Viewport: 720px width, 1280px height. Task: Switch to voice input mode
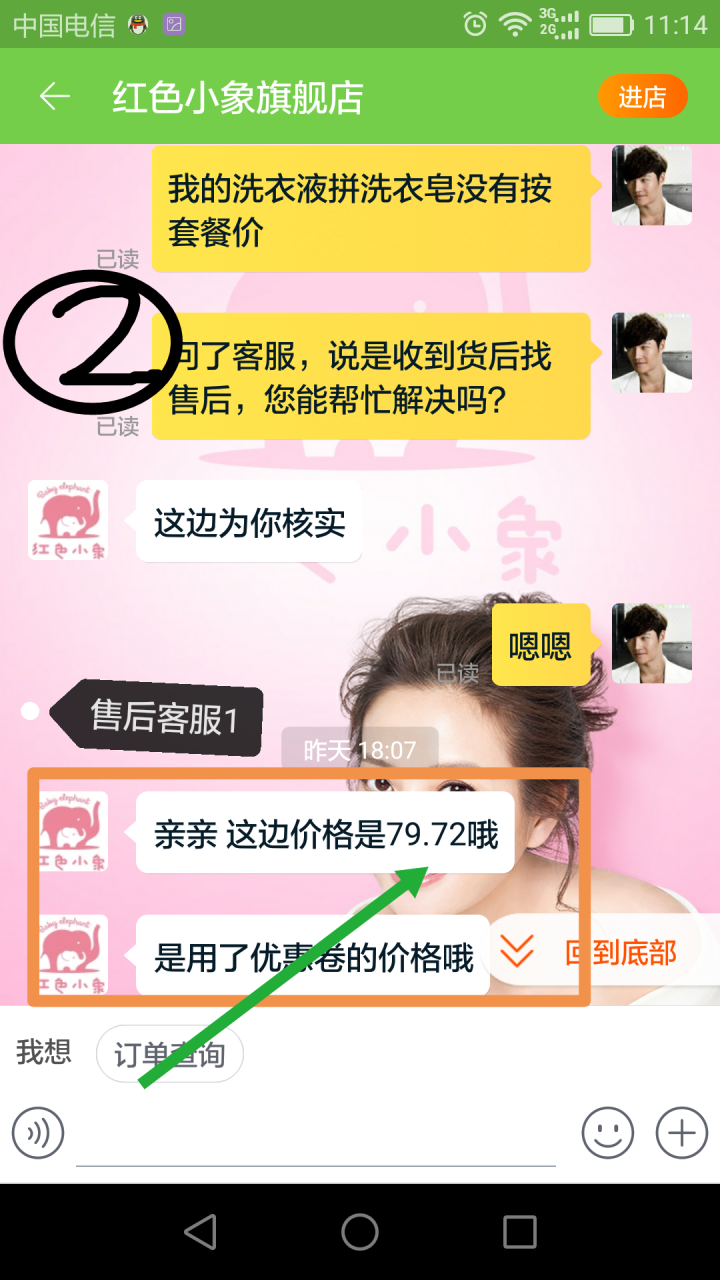(x=38, y=1133)
